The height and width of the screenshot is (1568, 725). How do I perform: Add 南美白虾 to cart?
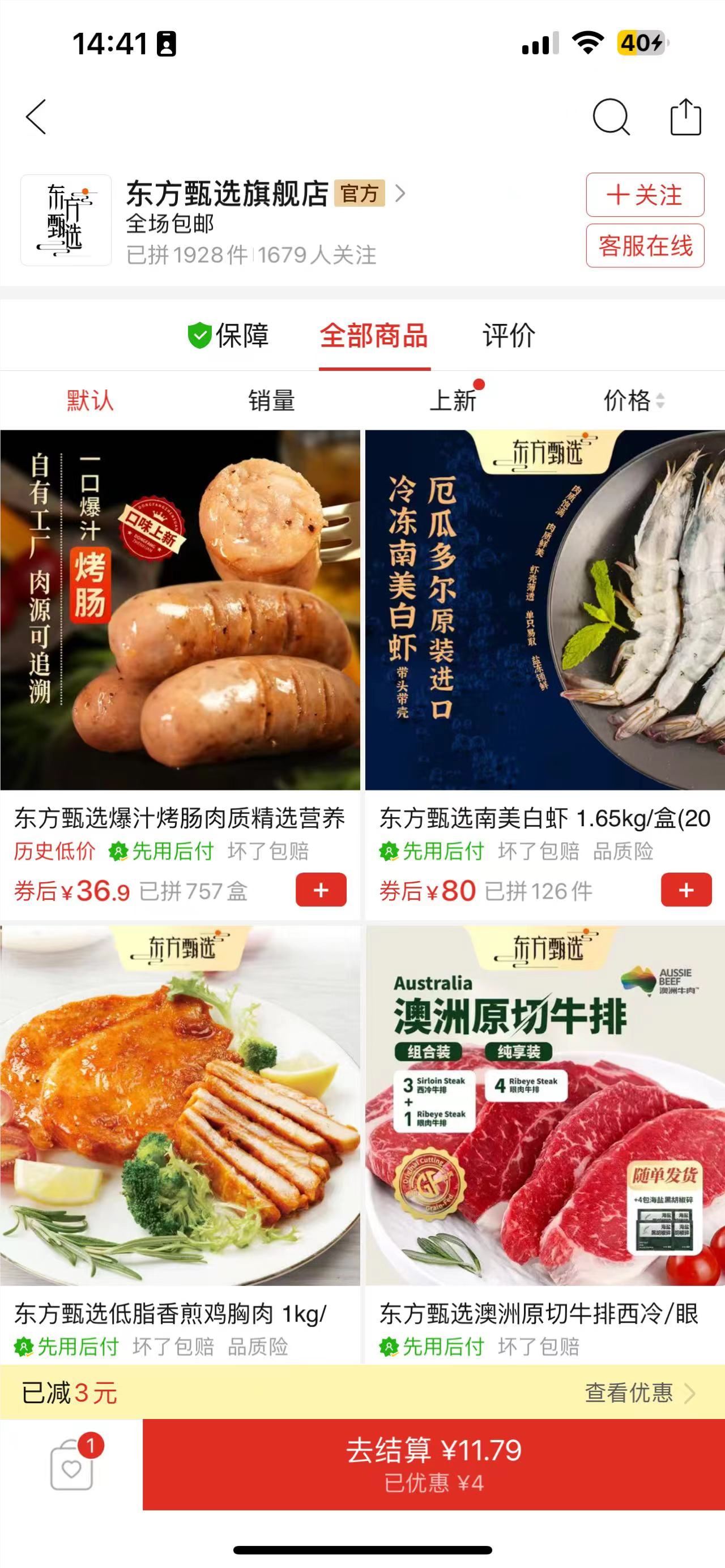point(686,890)
